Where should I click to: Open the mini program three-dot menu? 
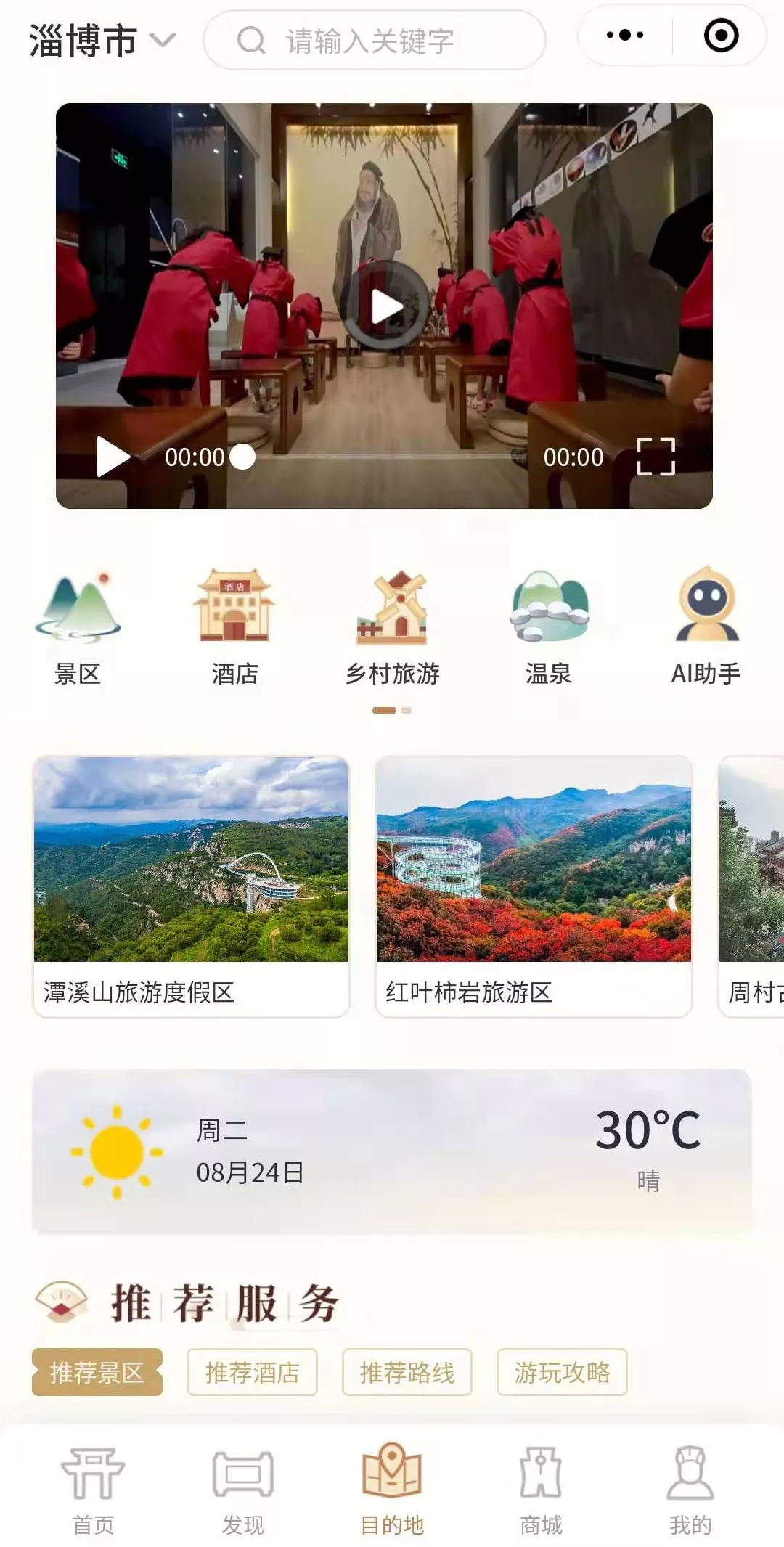(x=625, y=35)
